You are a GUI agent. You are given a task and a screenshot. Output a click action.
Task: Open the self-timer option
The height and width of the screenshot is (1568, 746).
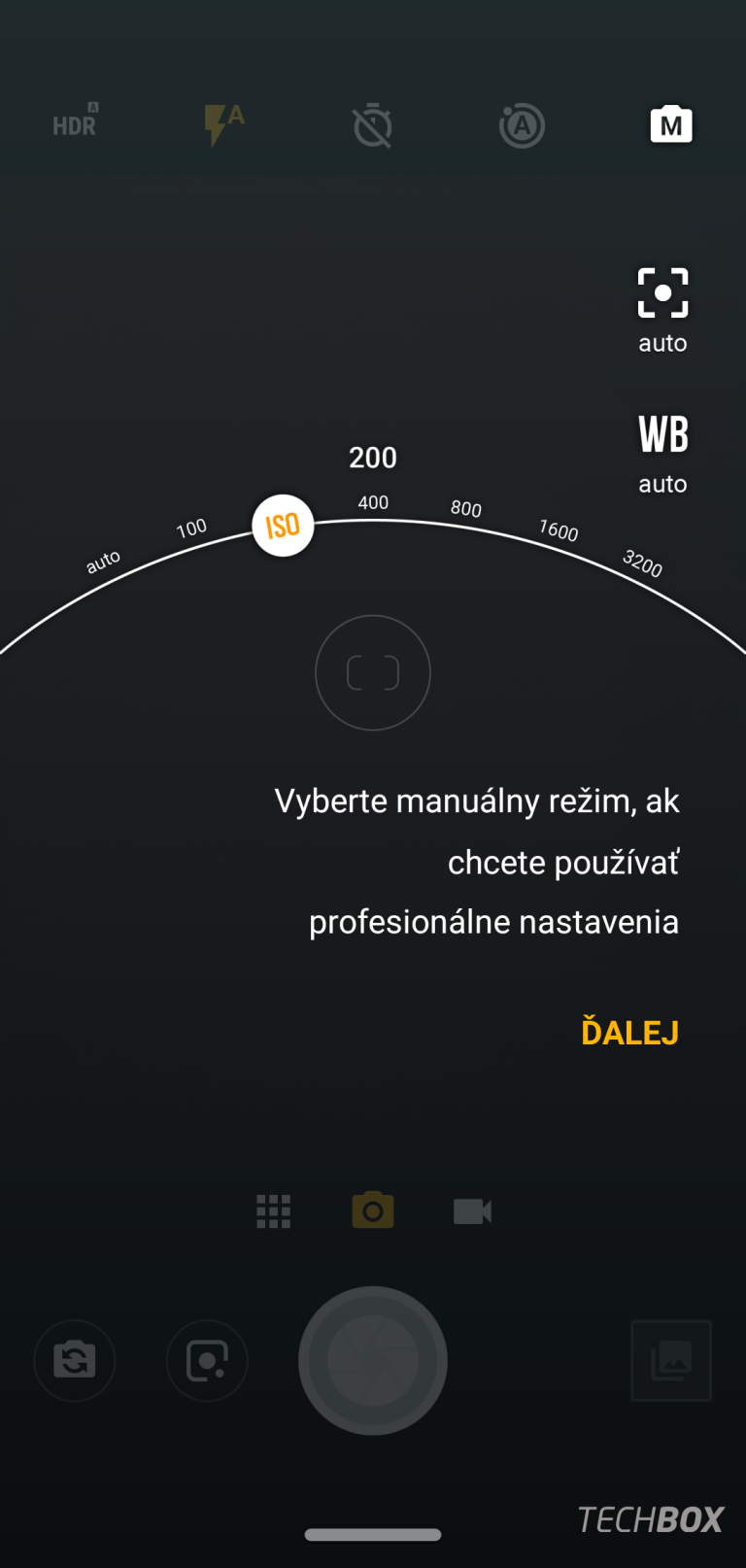point(372,125)
